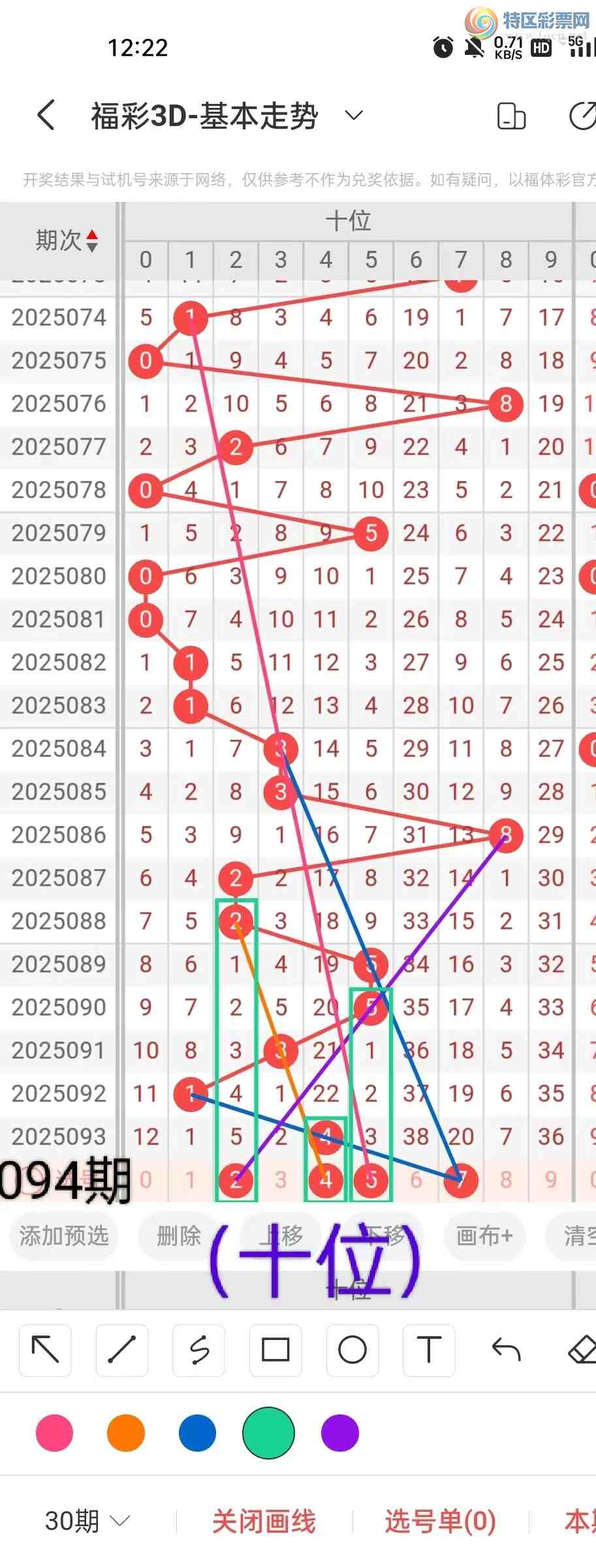Go back using the arrow
Screen dimensions: 596x1568
46,116
